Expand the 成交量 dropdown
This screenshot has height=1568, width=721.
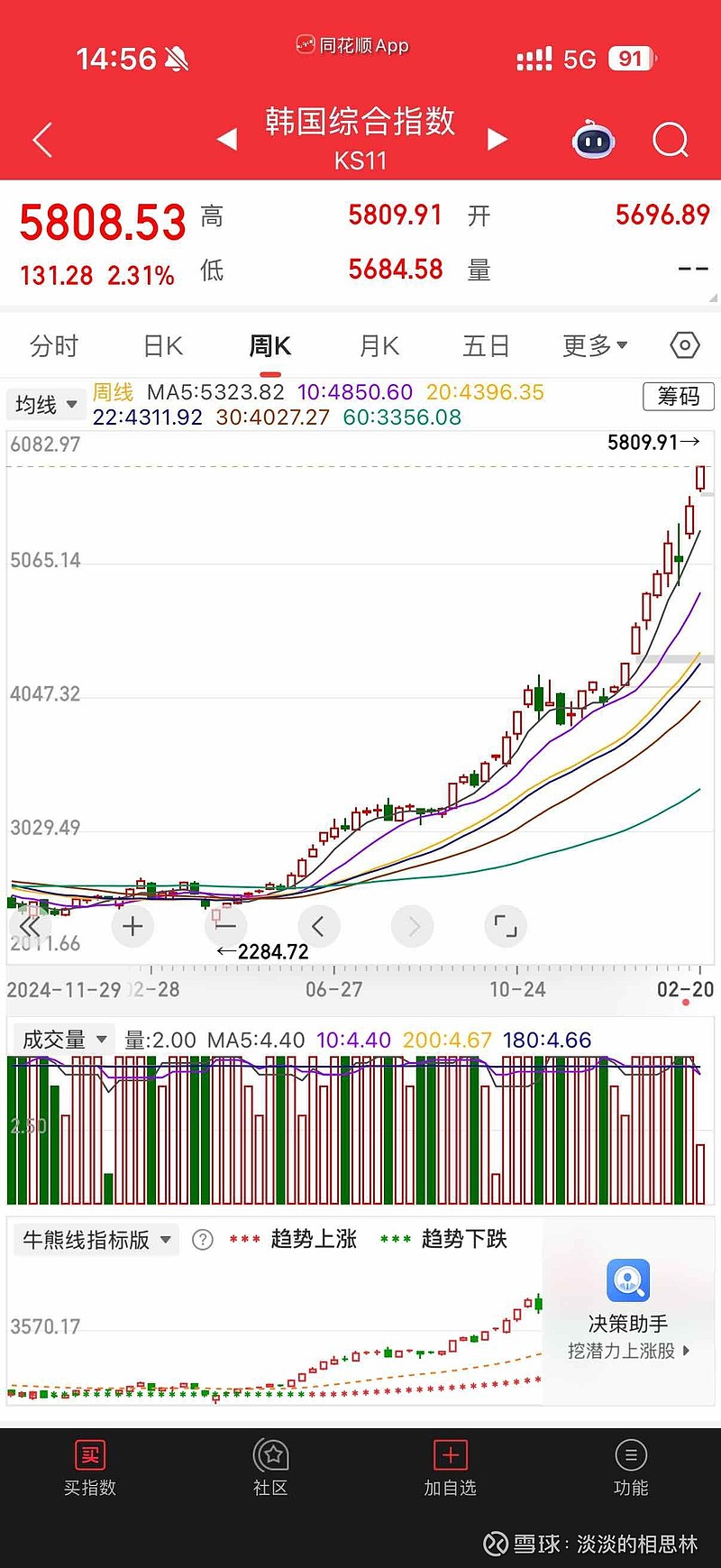(x=63, y=1040)
